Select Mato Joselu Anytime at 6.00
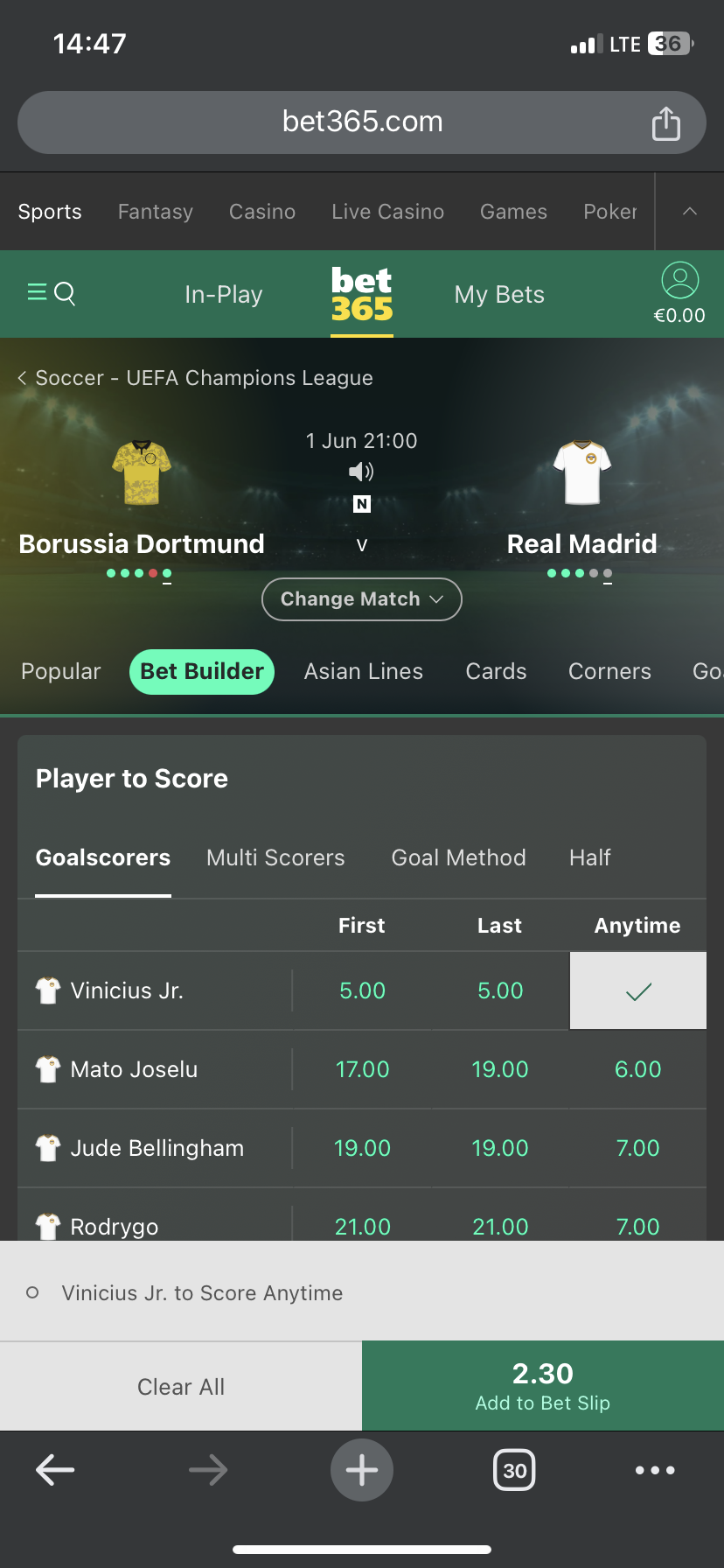 637,1069
